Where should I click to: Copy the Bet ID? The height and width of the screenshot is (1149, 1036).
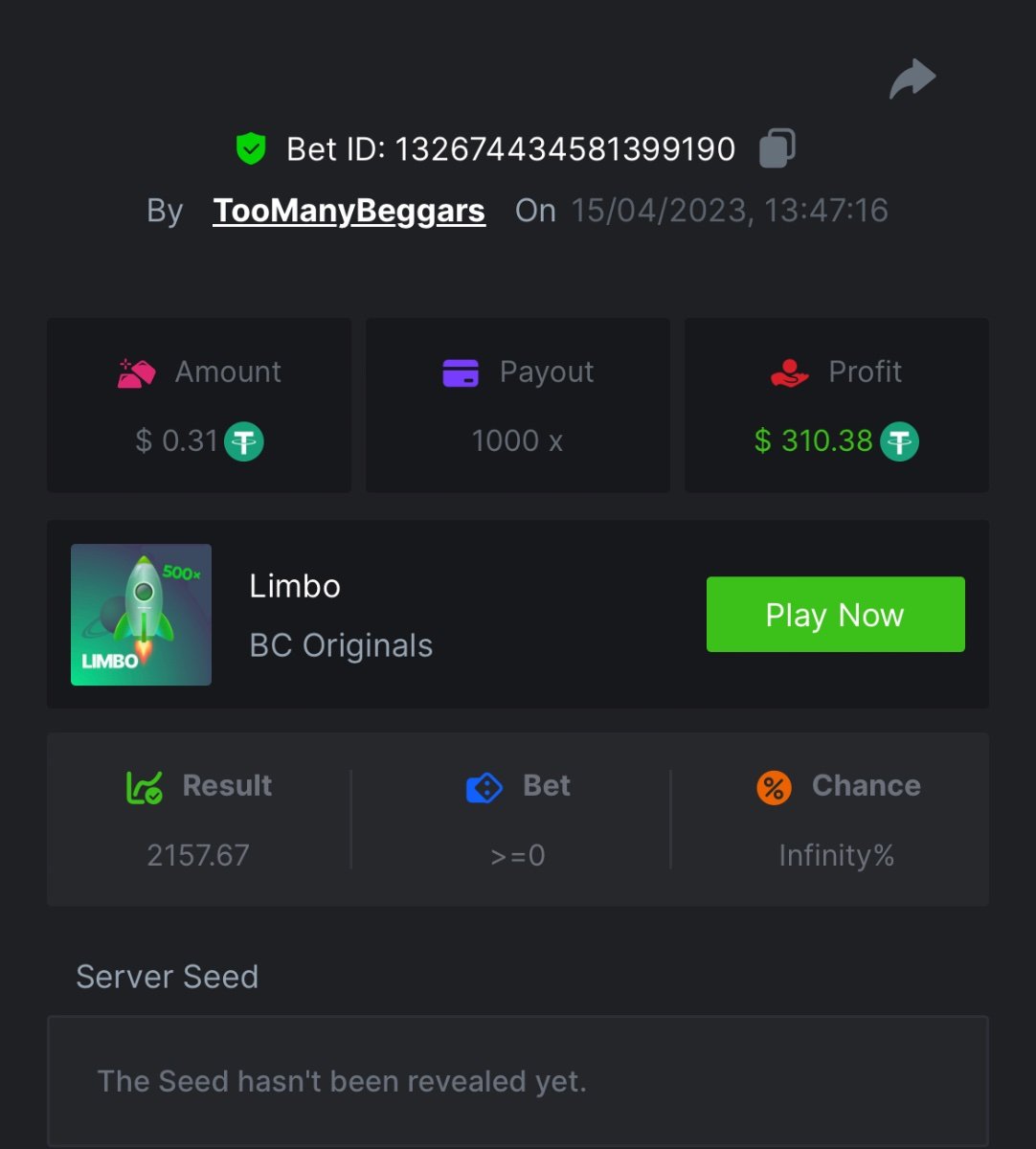tap(777, 148)
